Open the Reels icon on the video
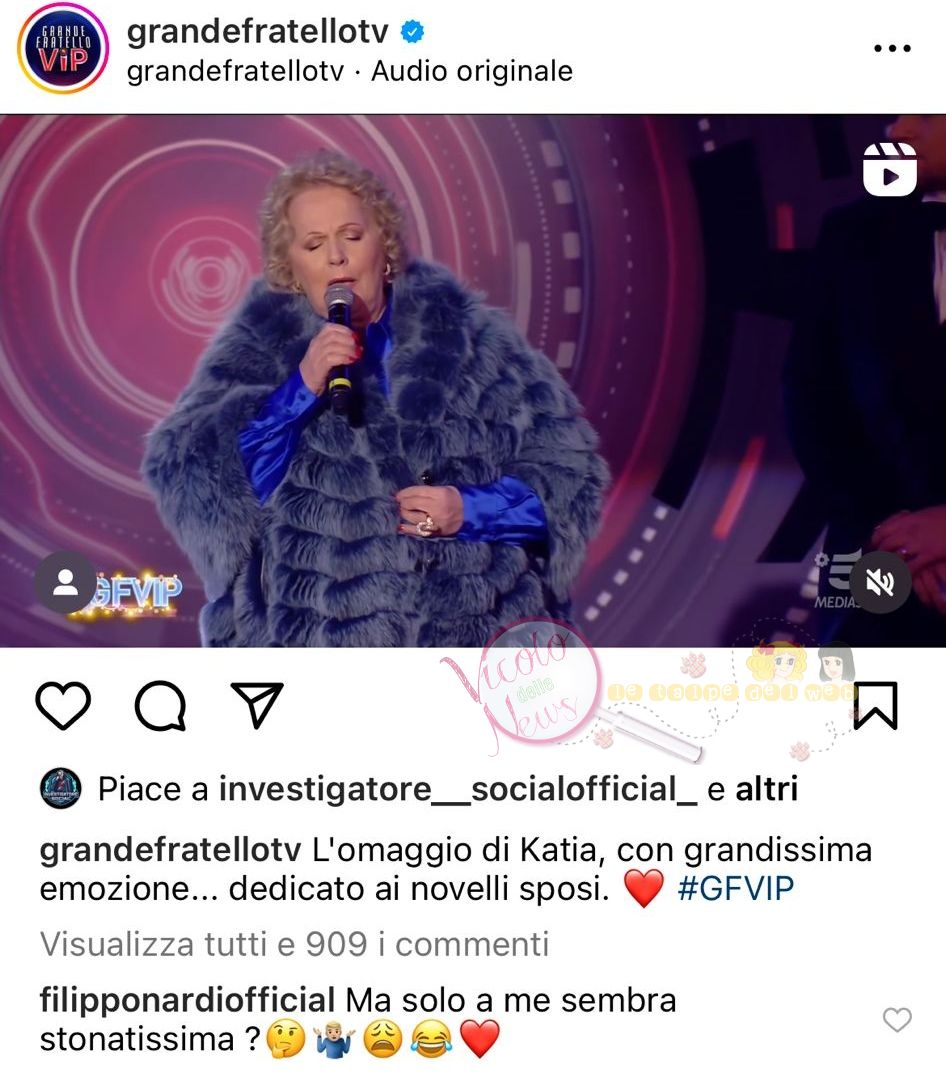 [890, 169]
